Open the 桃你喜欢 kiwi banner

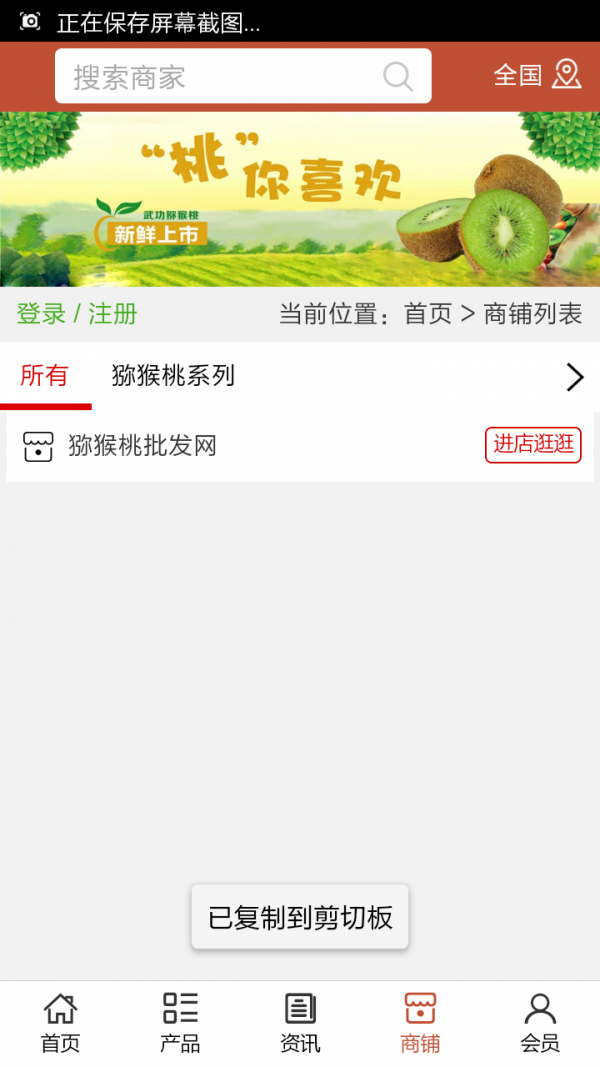coord(300,199)
